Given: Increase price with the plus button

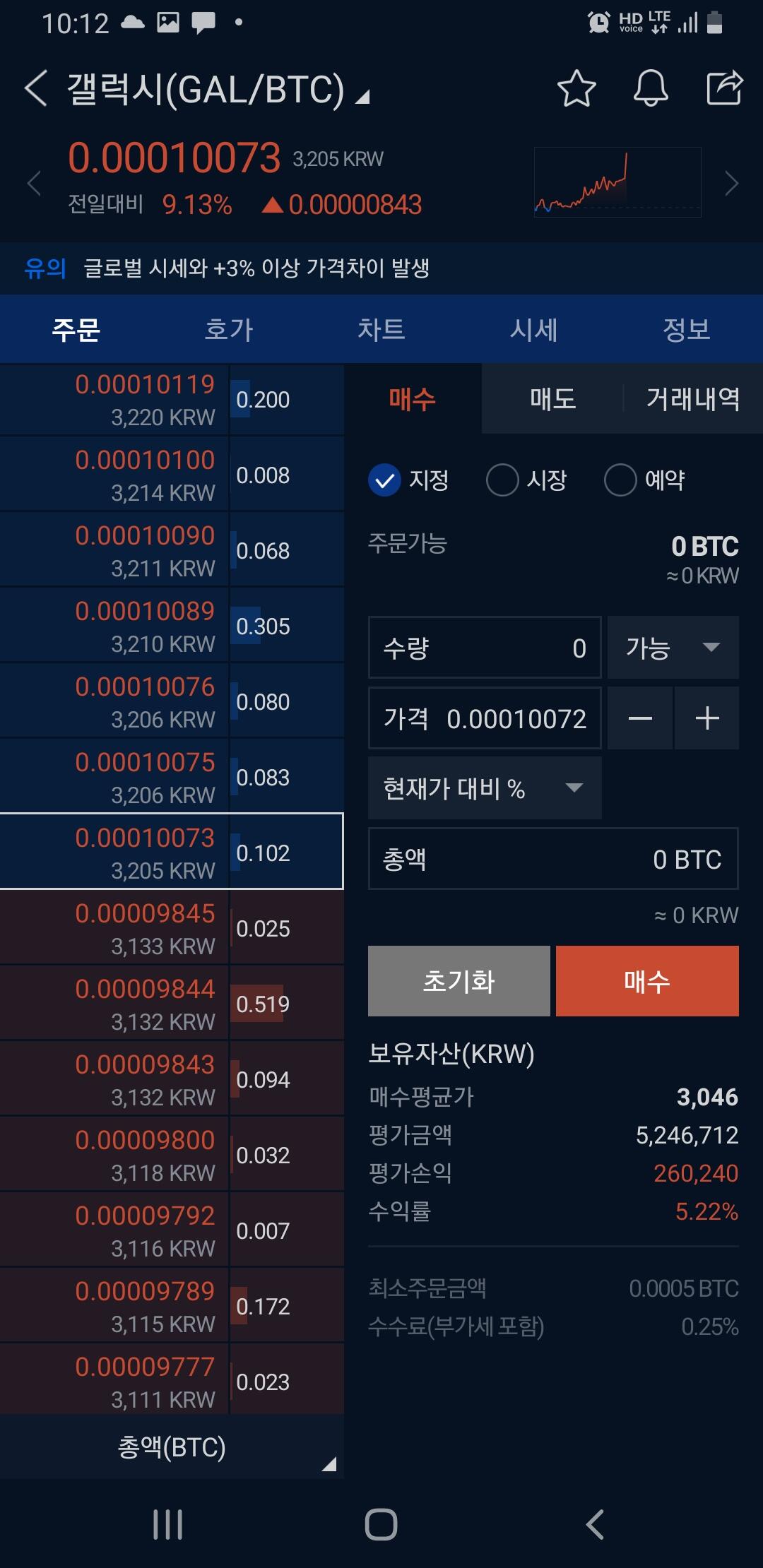Looking at the screenshot, I should click(707, 718).
